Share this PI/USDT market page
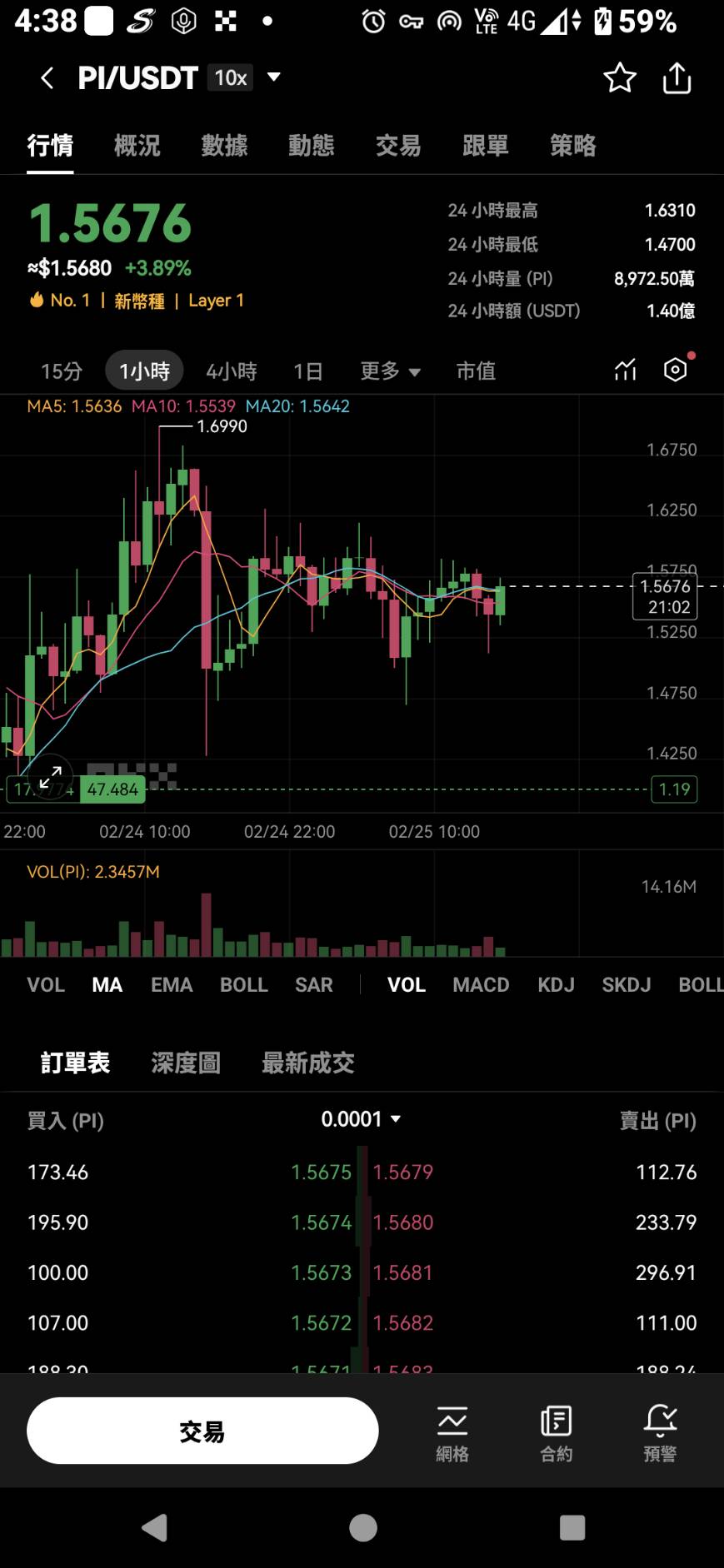 point(677,78)
